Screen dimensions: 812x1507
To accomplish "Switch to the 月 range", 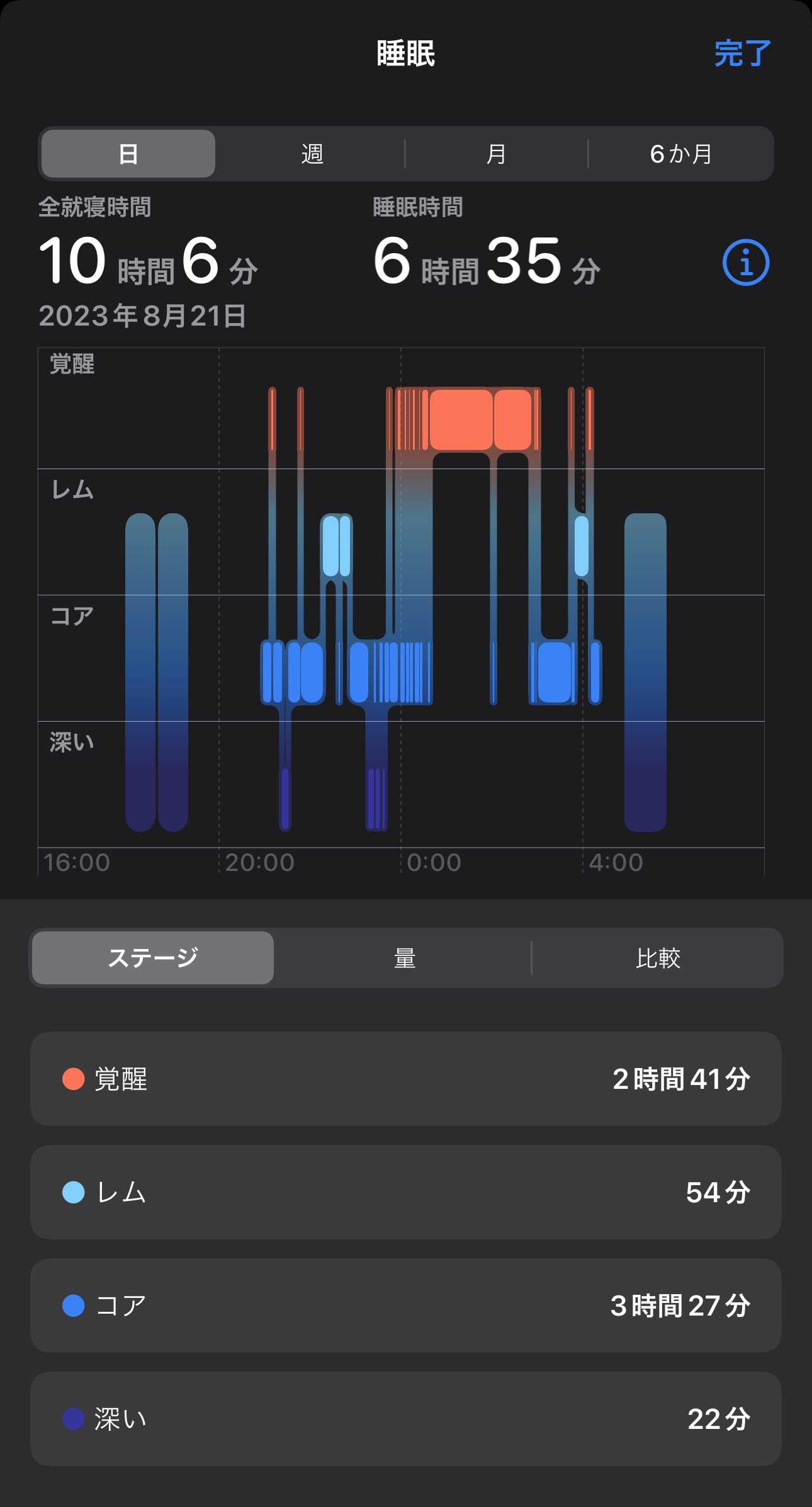I will pyautogui.click(x=496, y=154).
